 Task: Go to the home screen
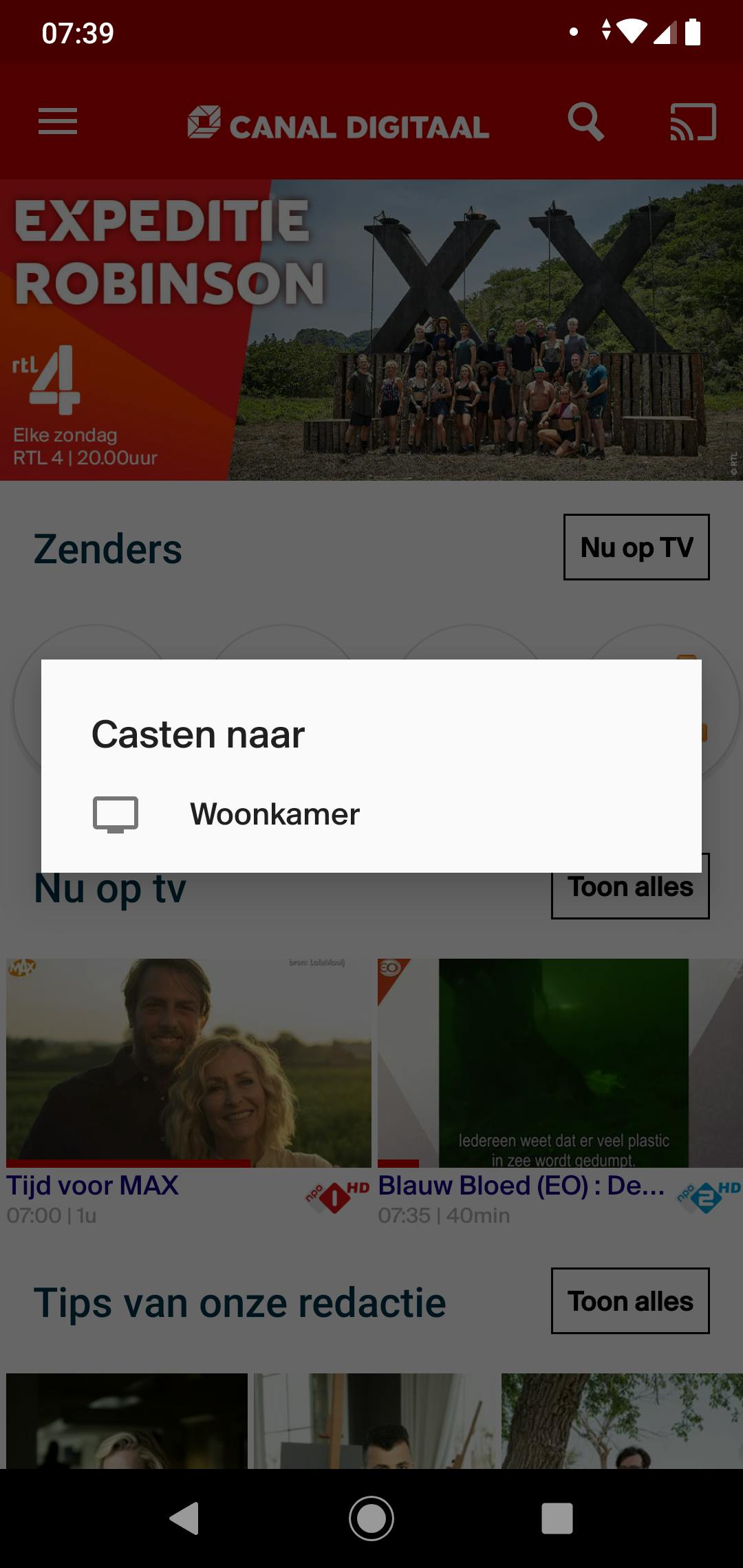click(371, 1518)
